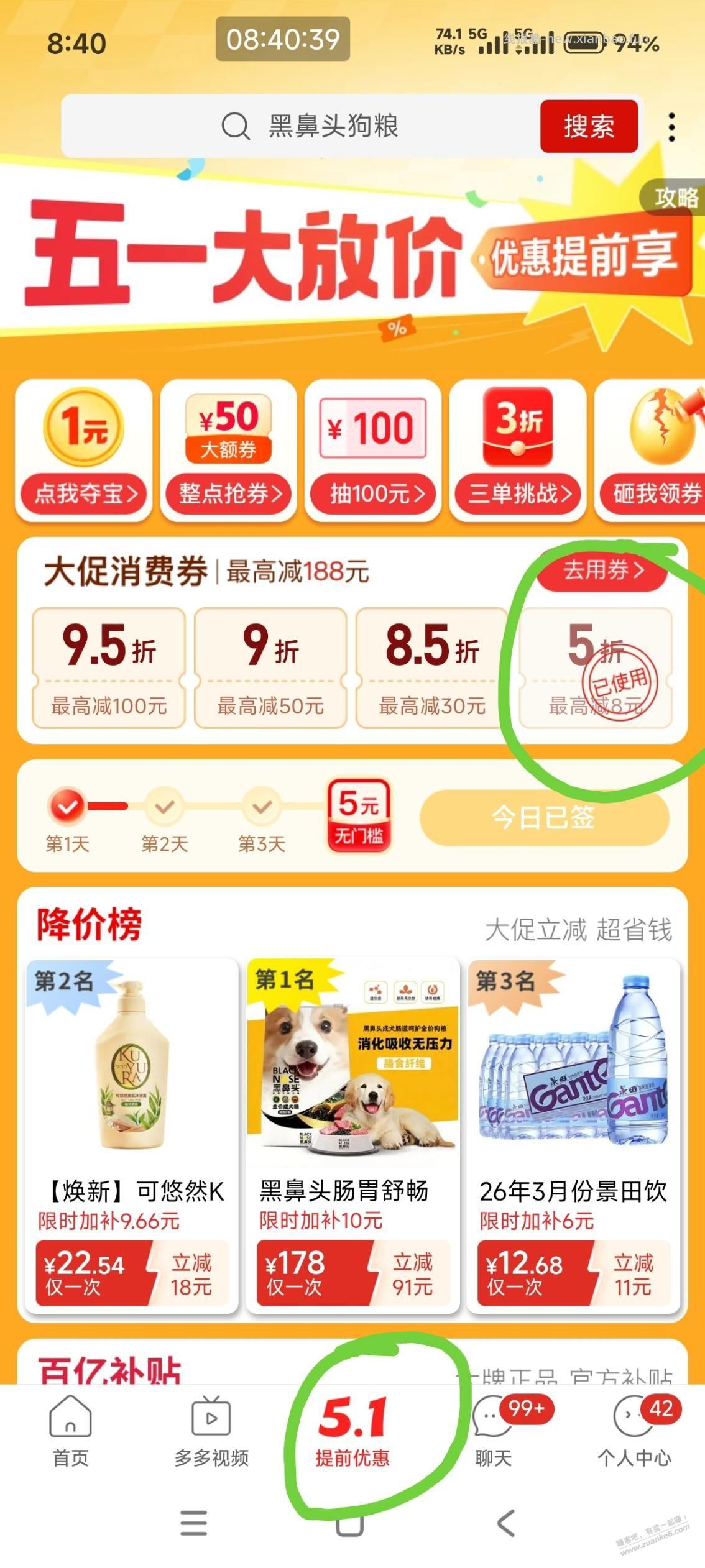Tap the 砸我领券 golden egg icon
This screenshot has height=1568, width=705.
tap(653, 452)
